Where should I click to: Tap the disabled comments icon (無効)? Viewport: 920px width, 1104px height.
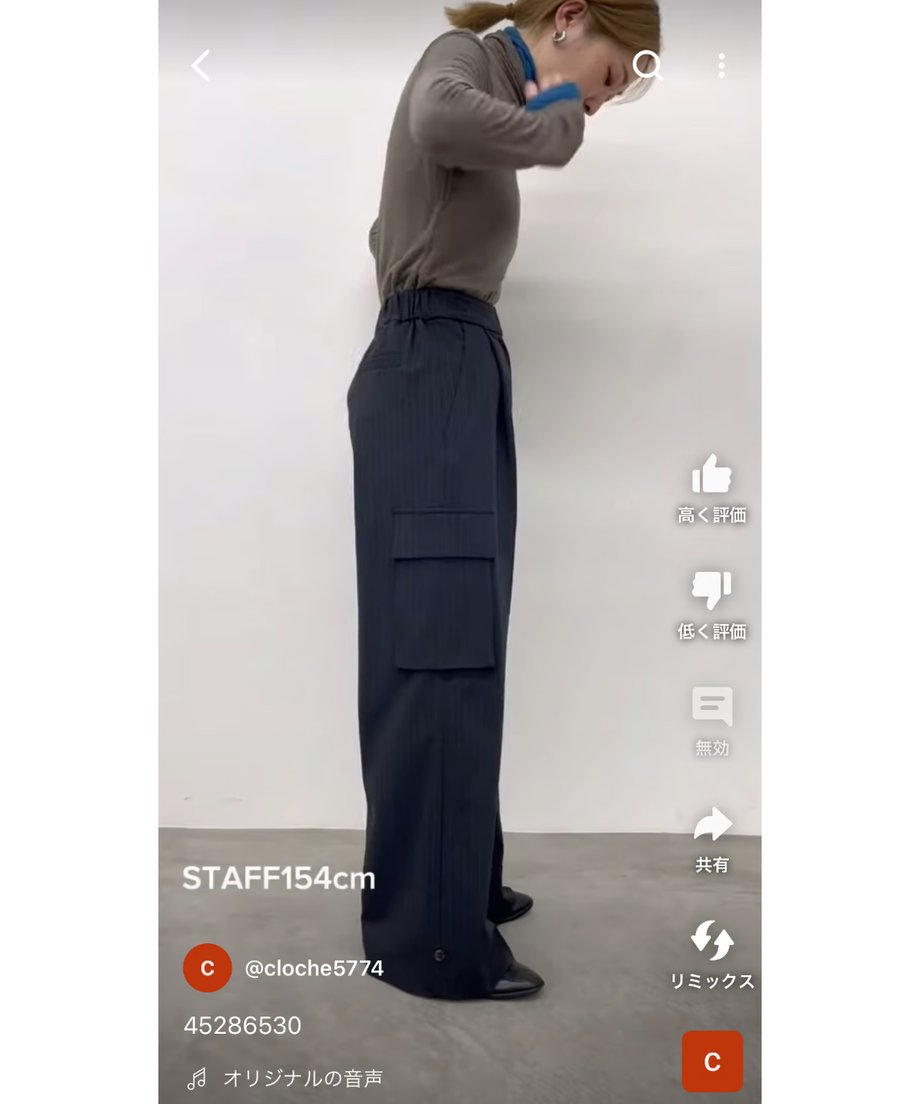712,708
